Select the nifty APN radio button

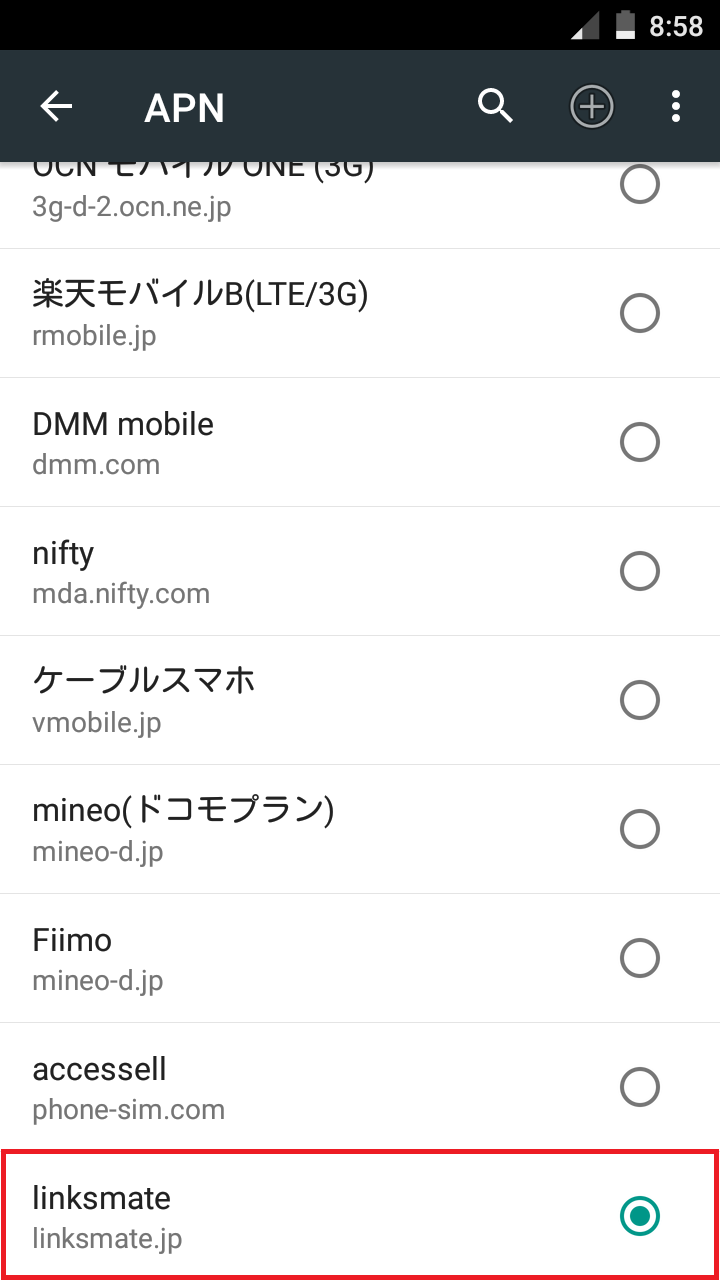click(640, 571)
